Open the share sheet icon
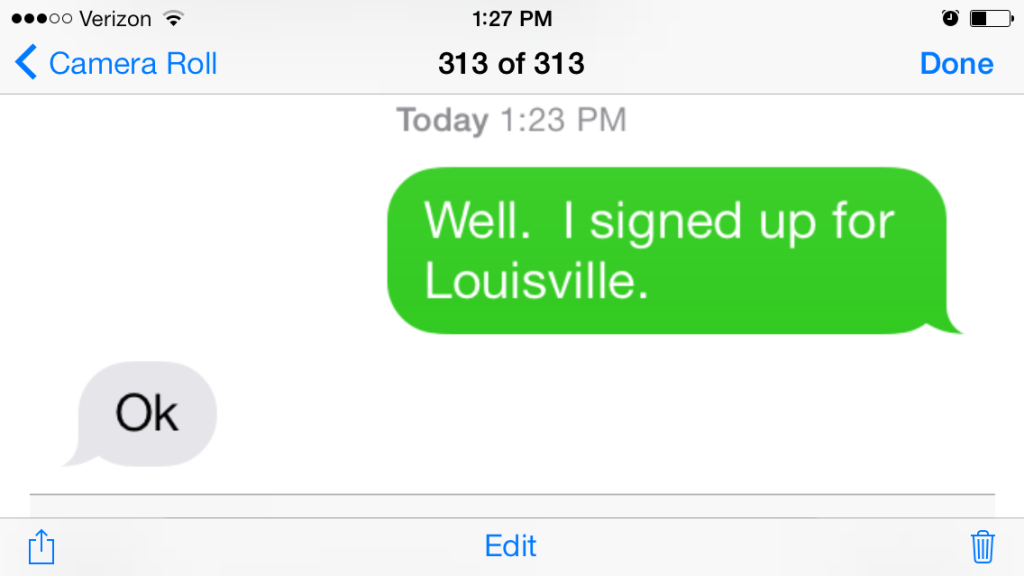1024x576 pixels. pyautogui.click(x=41, y=547)
